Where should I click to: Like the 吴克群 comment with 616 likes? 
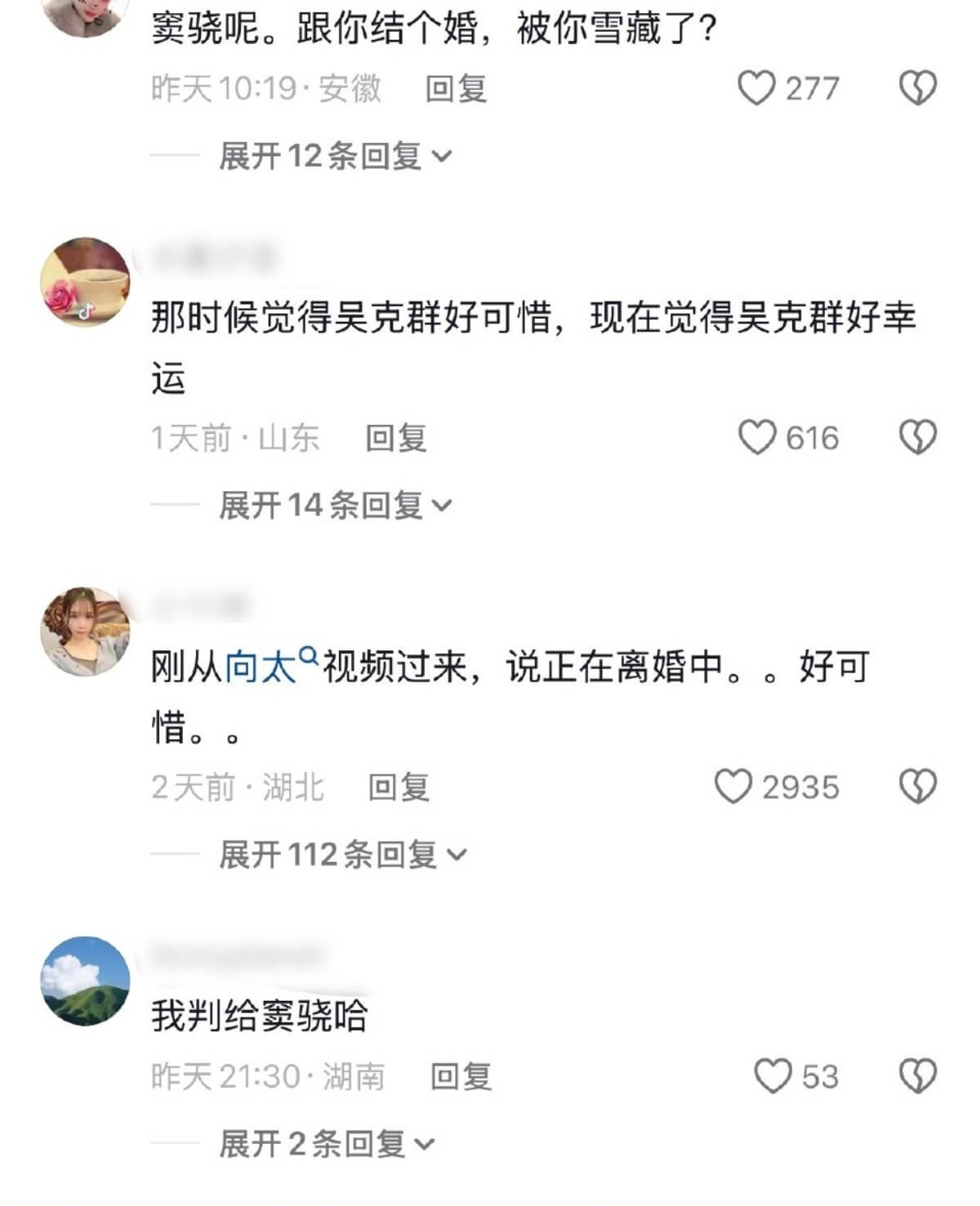[x=756, y=438]
